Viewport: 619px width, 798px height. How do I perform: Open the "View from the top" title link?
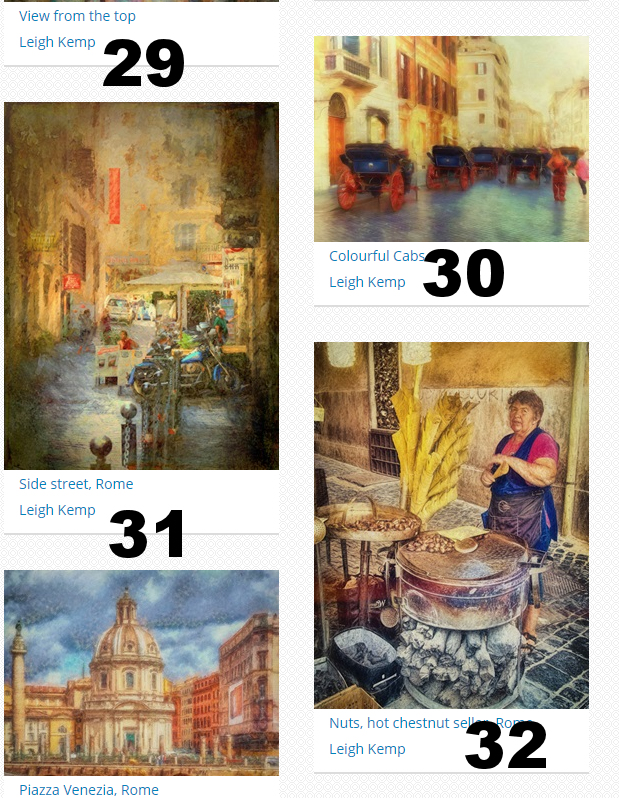(77, 16)
